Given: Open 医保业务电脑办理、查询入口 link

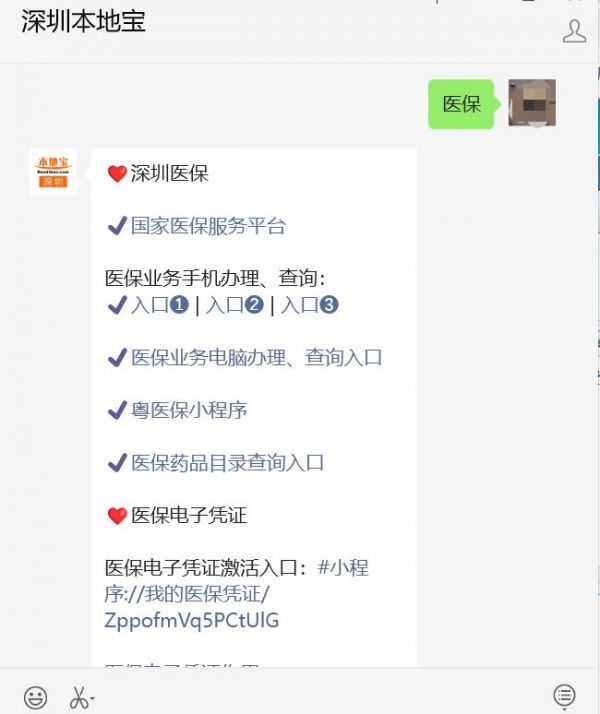Looking at the screenshot, I should (256, 357).
